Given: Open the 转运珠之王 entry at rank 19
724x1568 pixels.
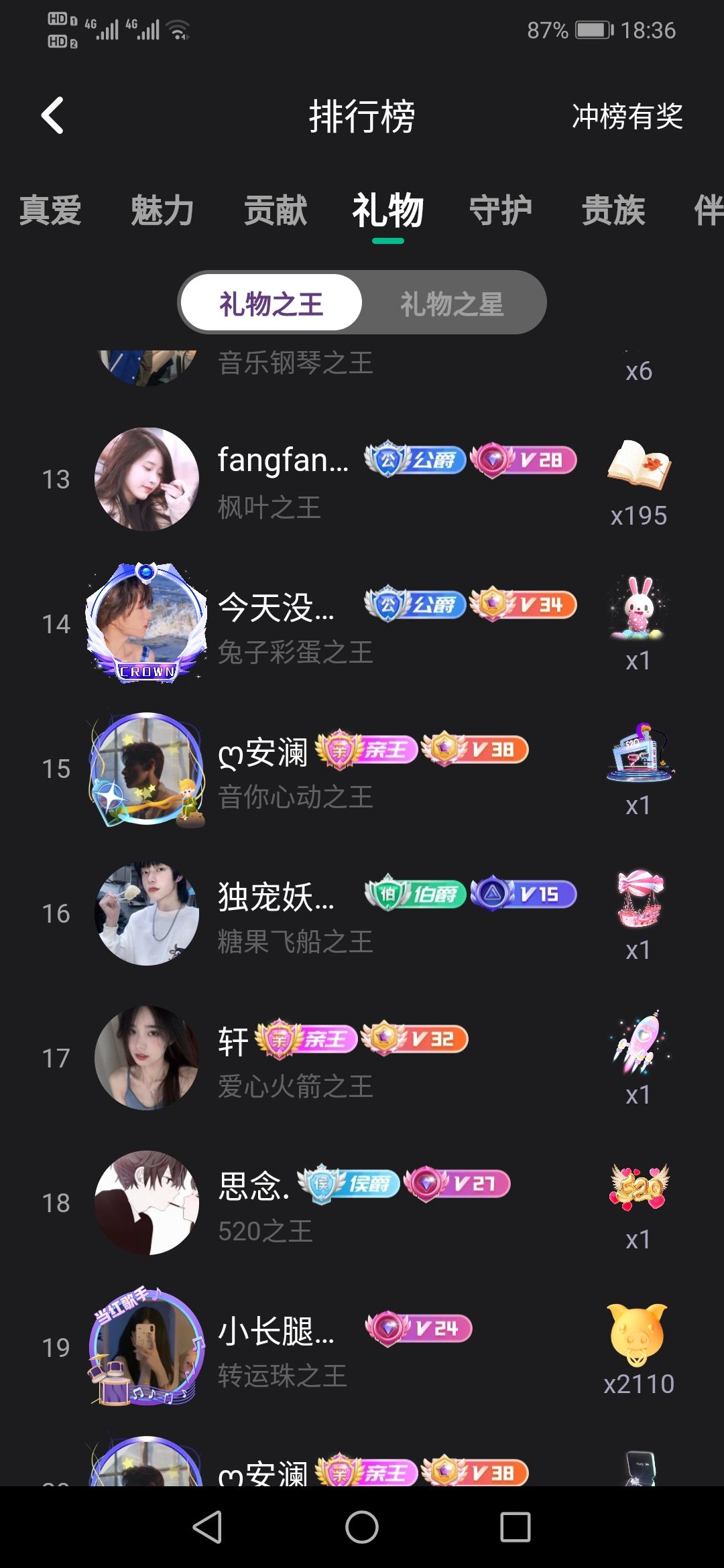Looking at the screenshot, I should coord(362,1348).
